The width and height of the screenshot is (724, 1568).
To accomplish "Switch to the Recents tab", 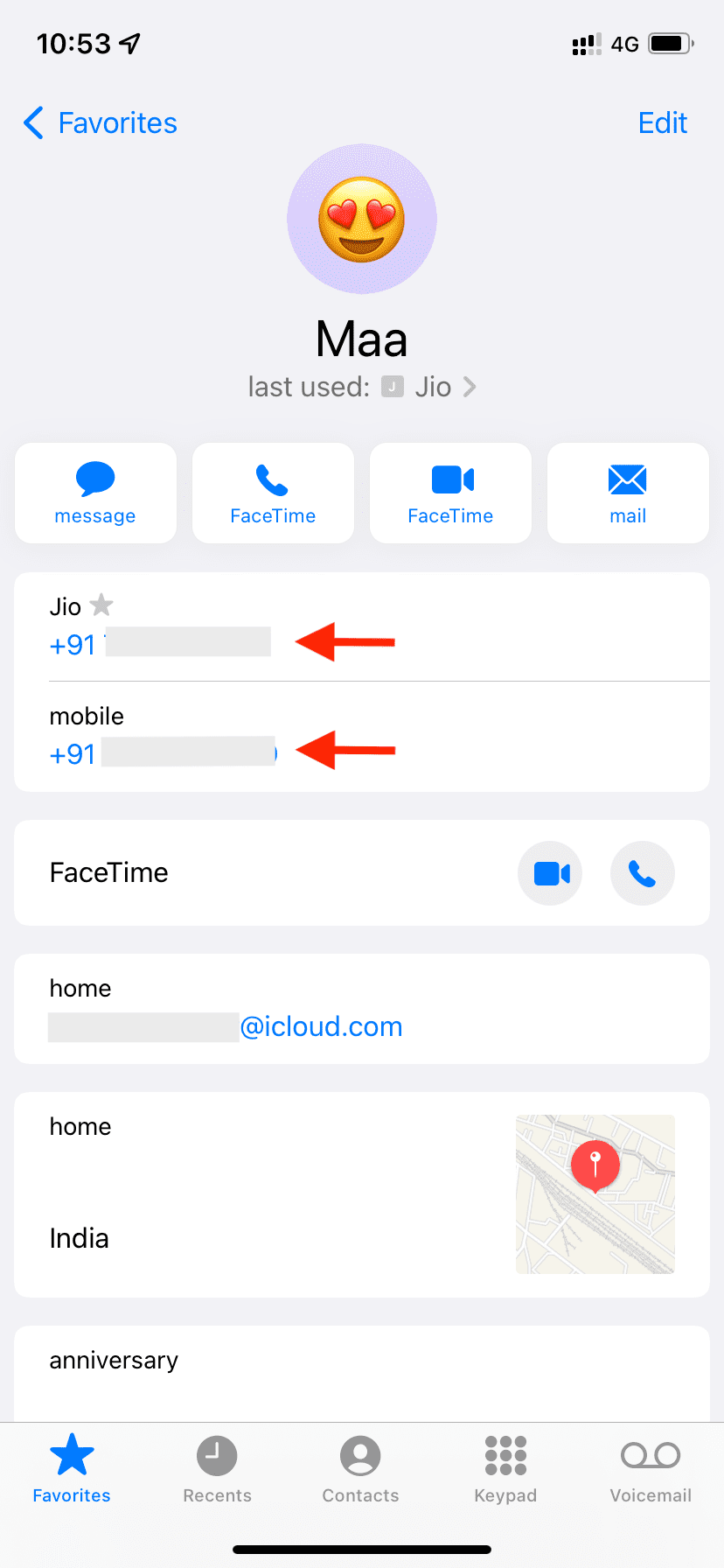I will (x=217, y=1470).
